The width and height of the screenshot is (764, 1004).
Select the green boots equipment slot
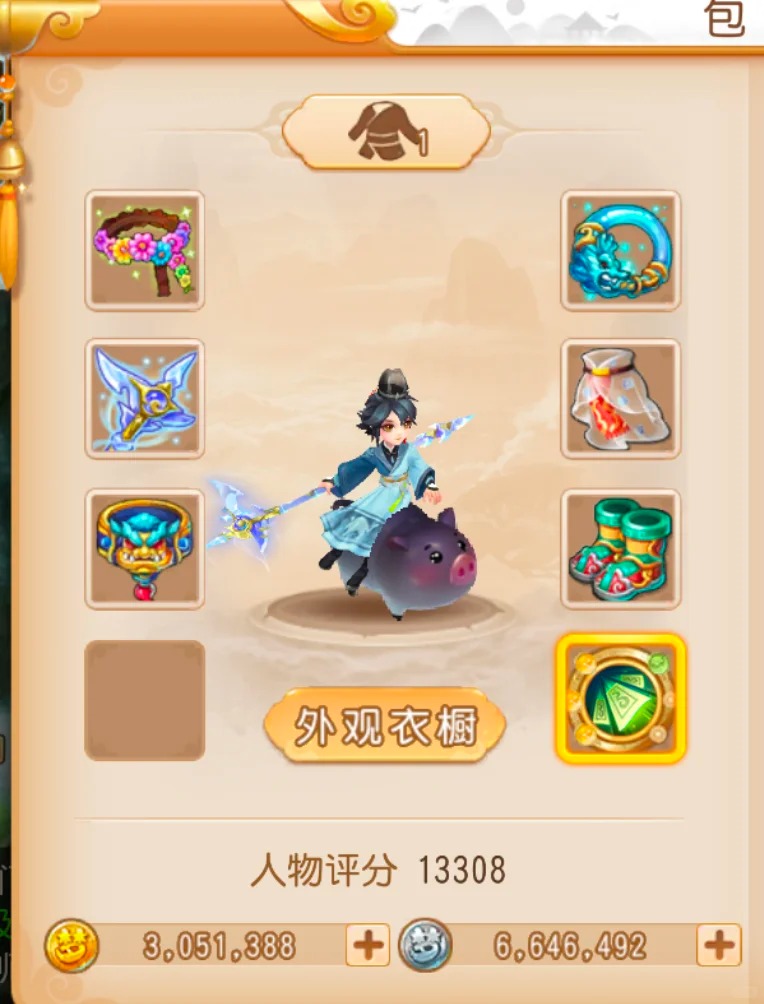coord(620,548)
